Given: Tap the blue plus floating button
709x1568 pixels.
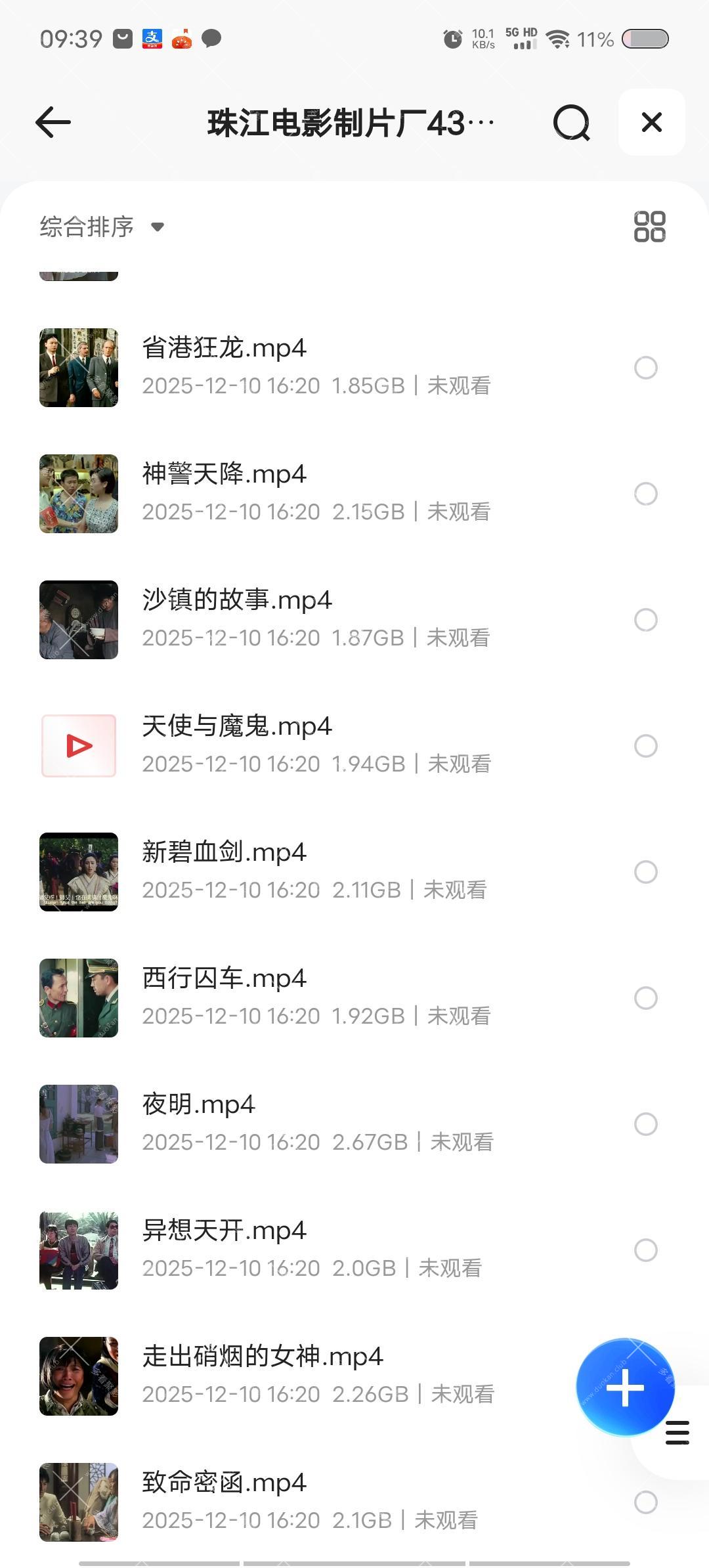Looking at the screenshot, I should [x=625, y=1387].
